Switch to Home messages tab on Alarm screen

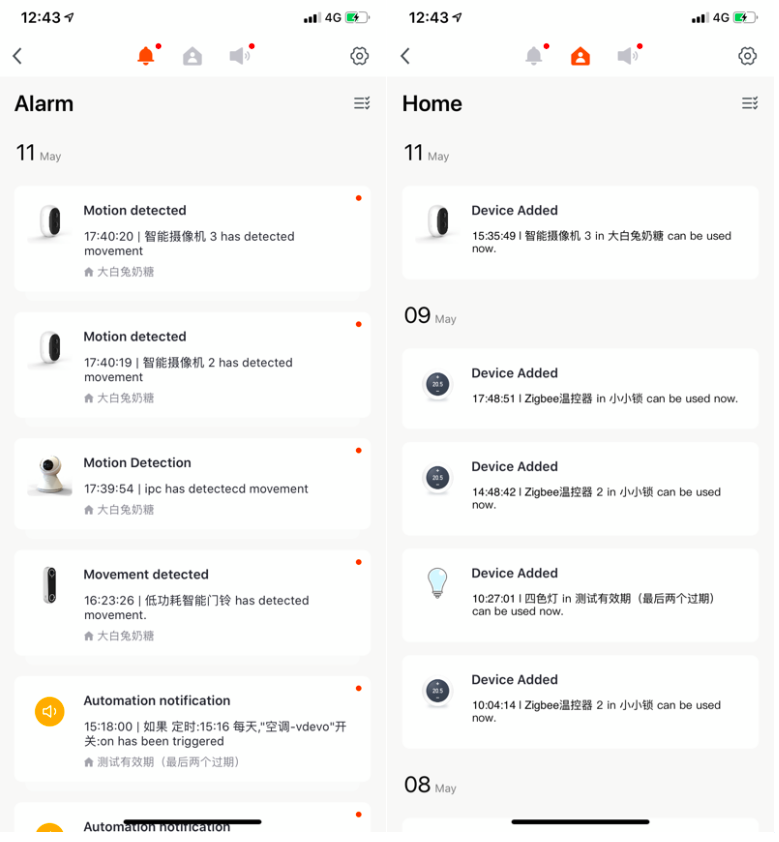(x=192, y=56)
